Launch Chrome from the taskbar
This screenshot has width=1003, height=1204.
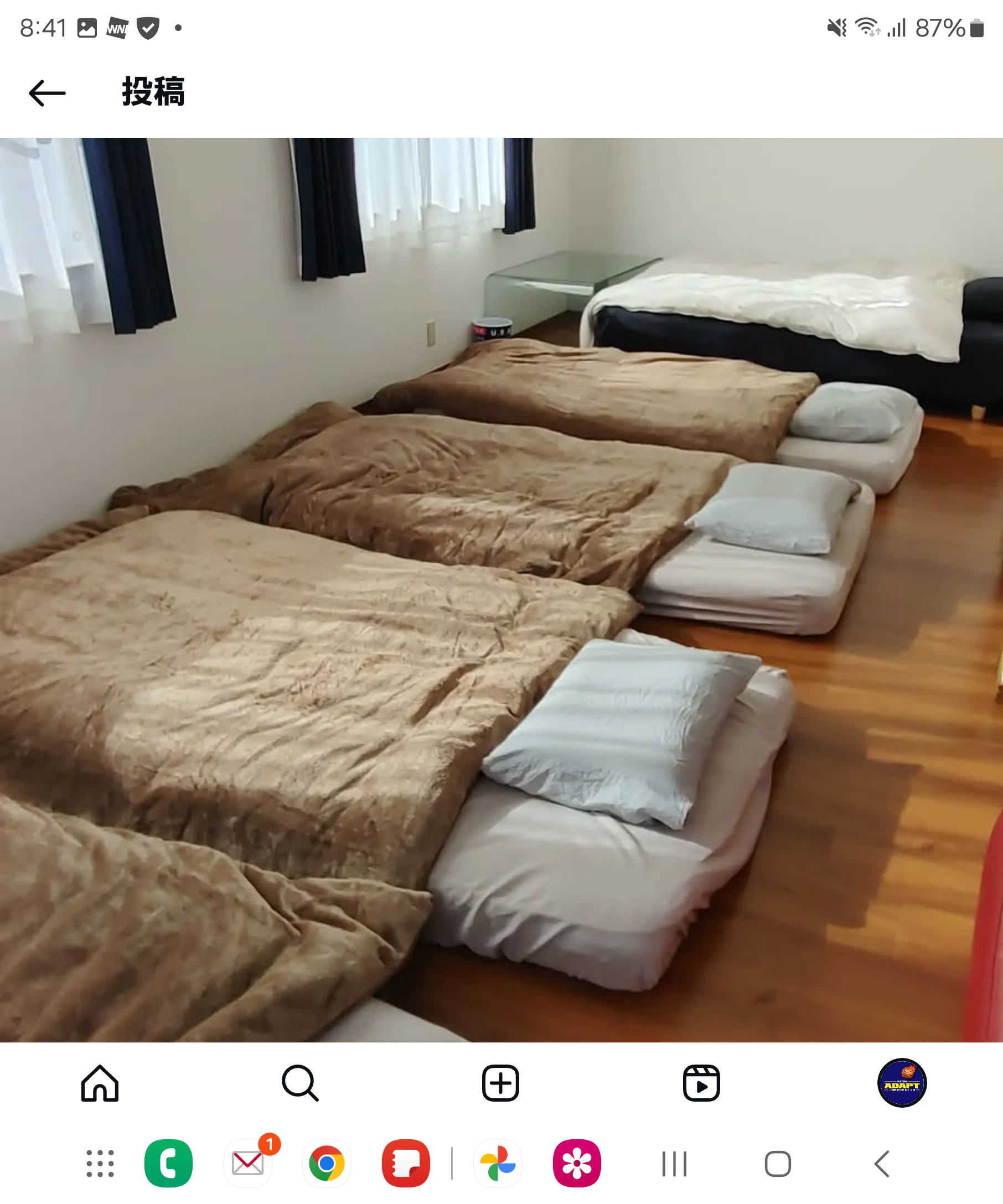click(327, 1163)
